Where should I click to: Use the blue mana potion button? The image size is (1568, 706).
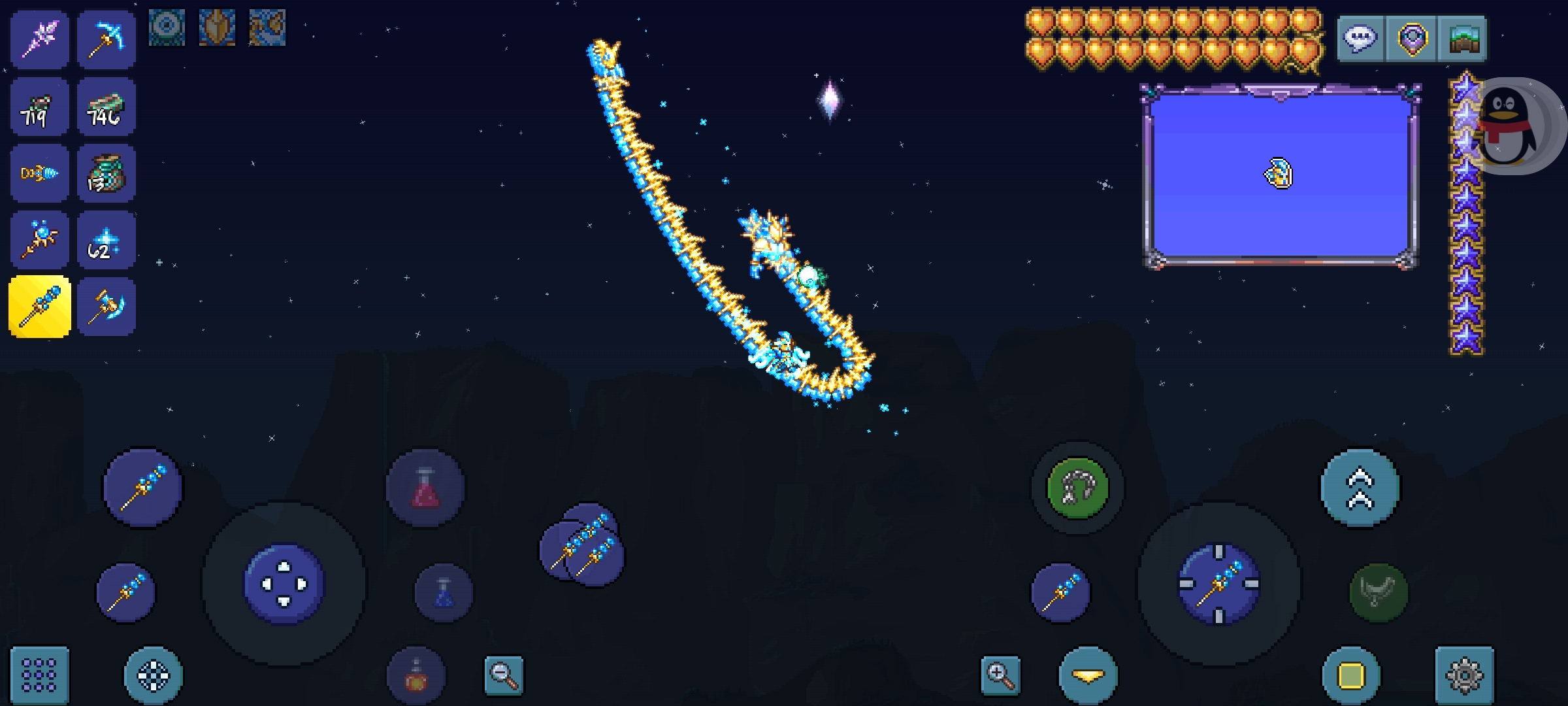pyautogui.click(x=444, y=593)
